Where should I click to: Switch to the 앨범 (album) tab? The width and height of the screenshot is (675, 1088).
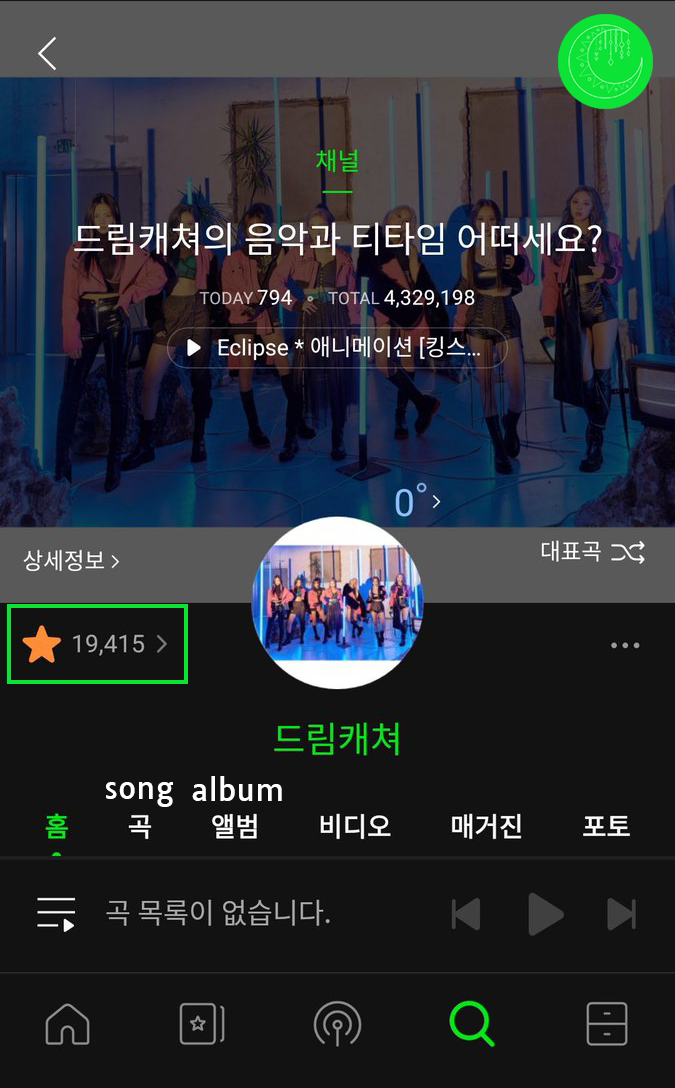point(235,826)
